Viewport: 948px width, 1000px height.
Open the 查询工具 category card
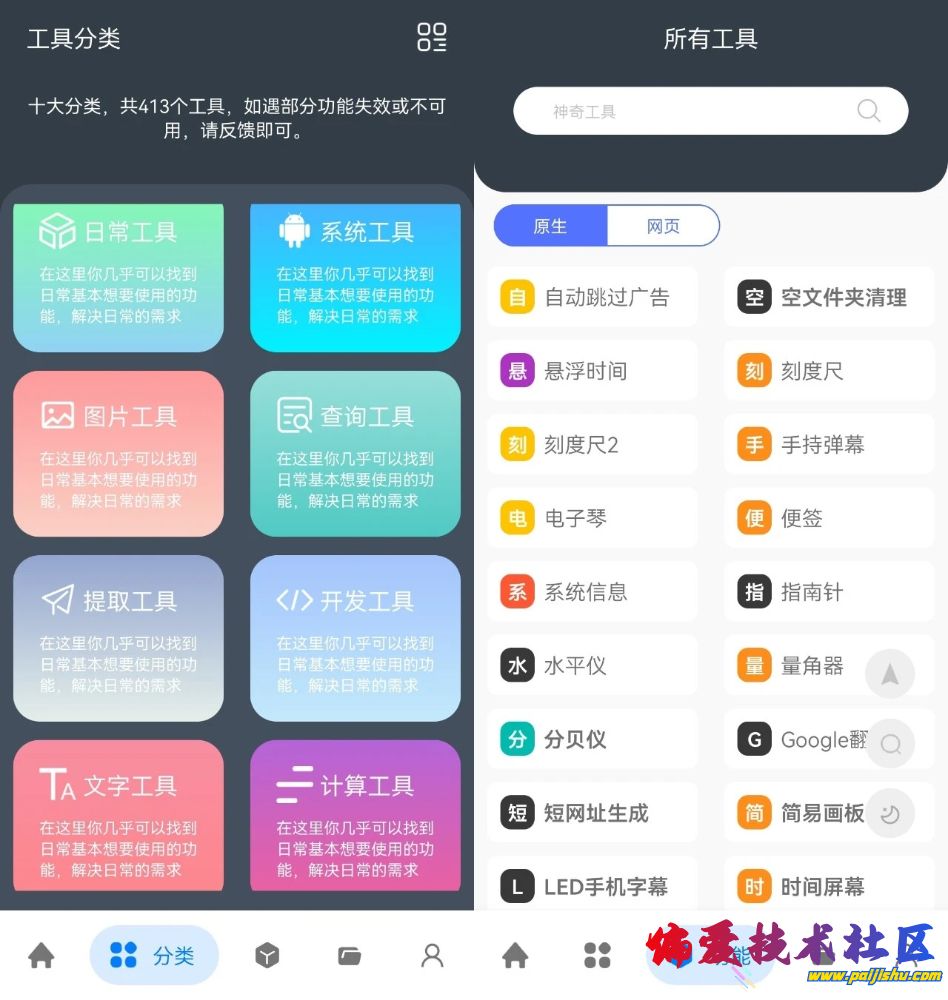[355, 455]
